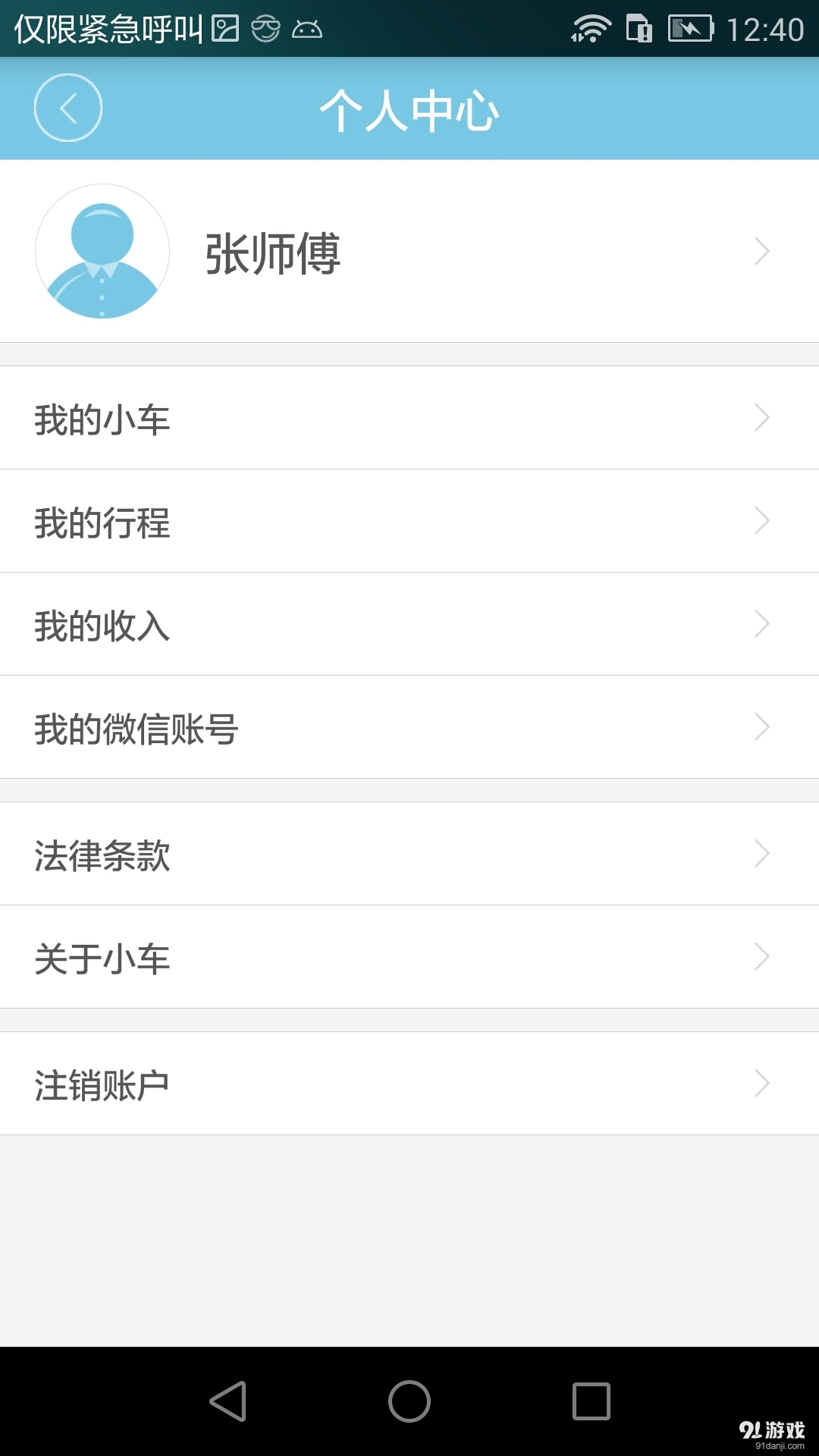The height and width of the screenshot is (1456, 819).
Task: Tap the Android system icon in status bar
Action: pyautogui.click(x=306, y=30)
